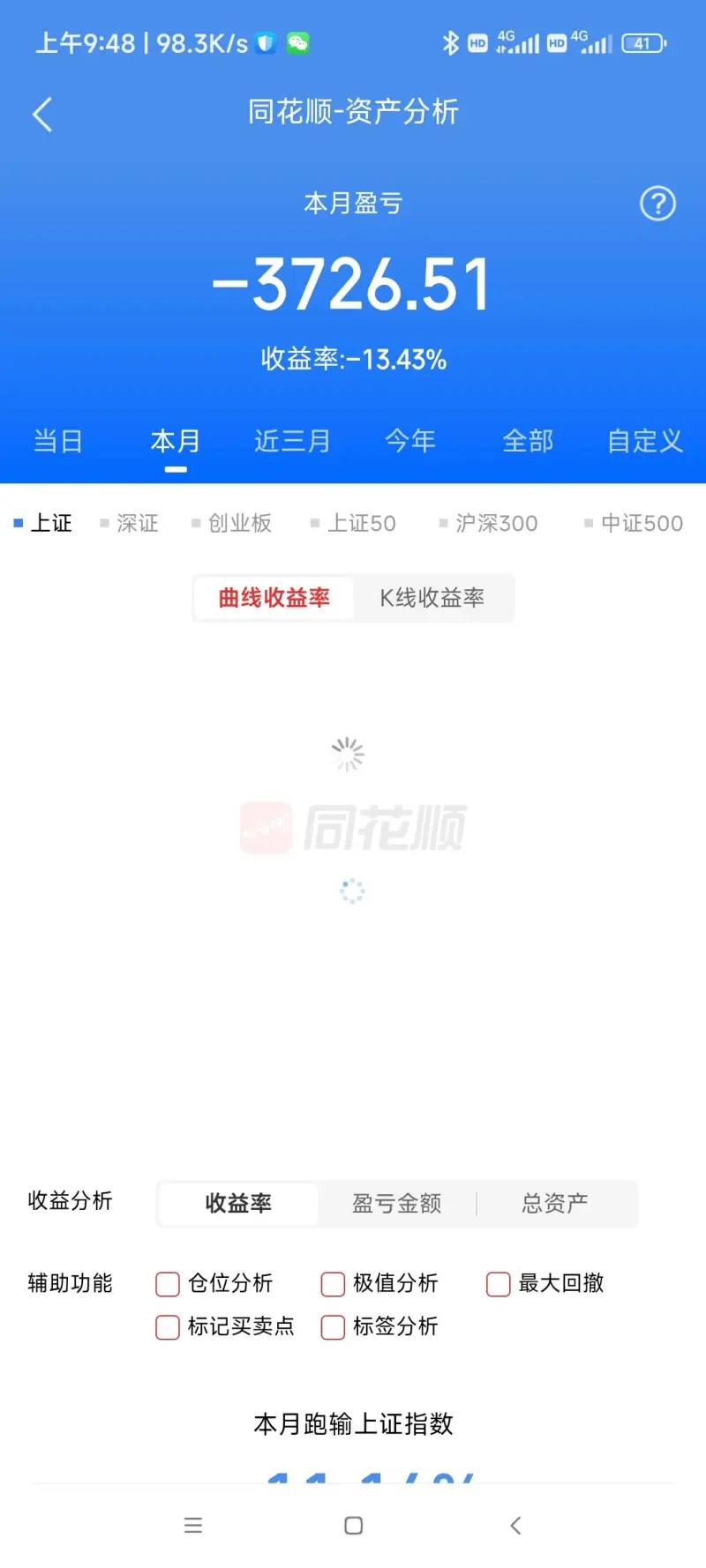The width and height of the screenshot is (706, 1568).
Task: Go back using the top-left arrow
Action: 42,115
